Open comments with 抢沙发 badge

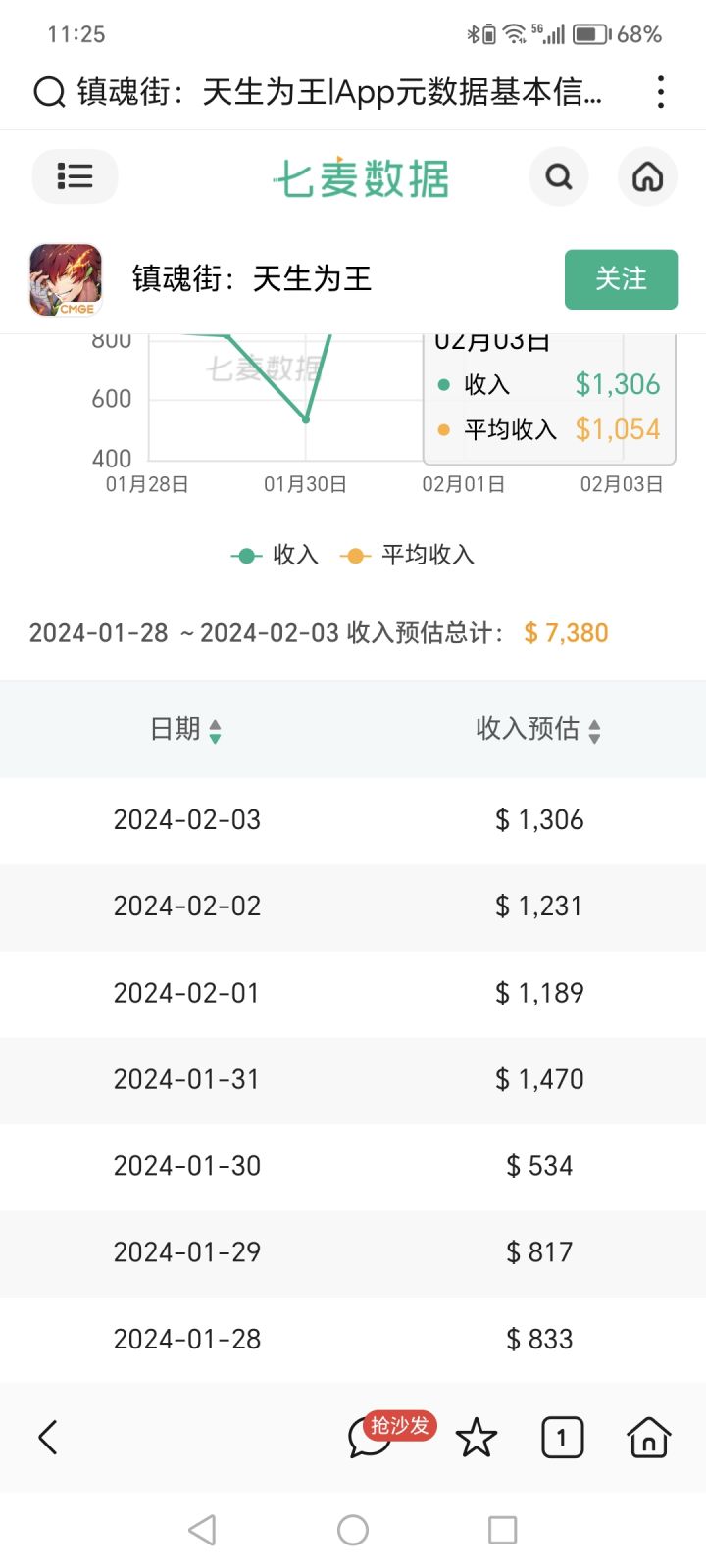click(x=390, y=1434)
